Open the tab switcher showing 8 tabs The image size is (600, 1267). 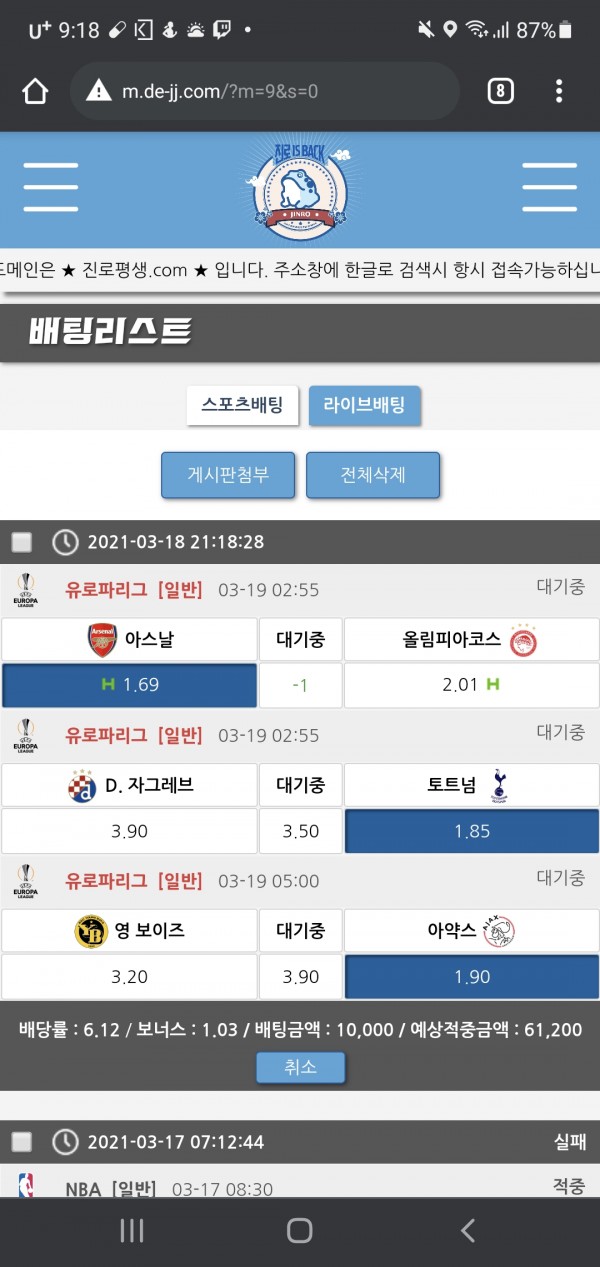pos(500,92)
